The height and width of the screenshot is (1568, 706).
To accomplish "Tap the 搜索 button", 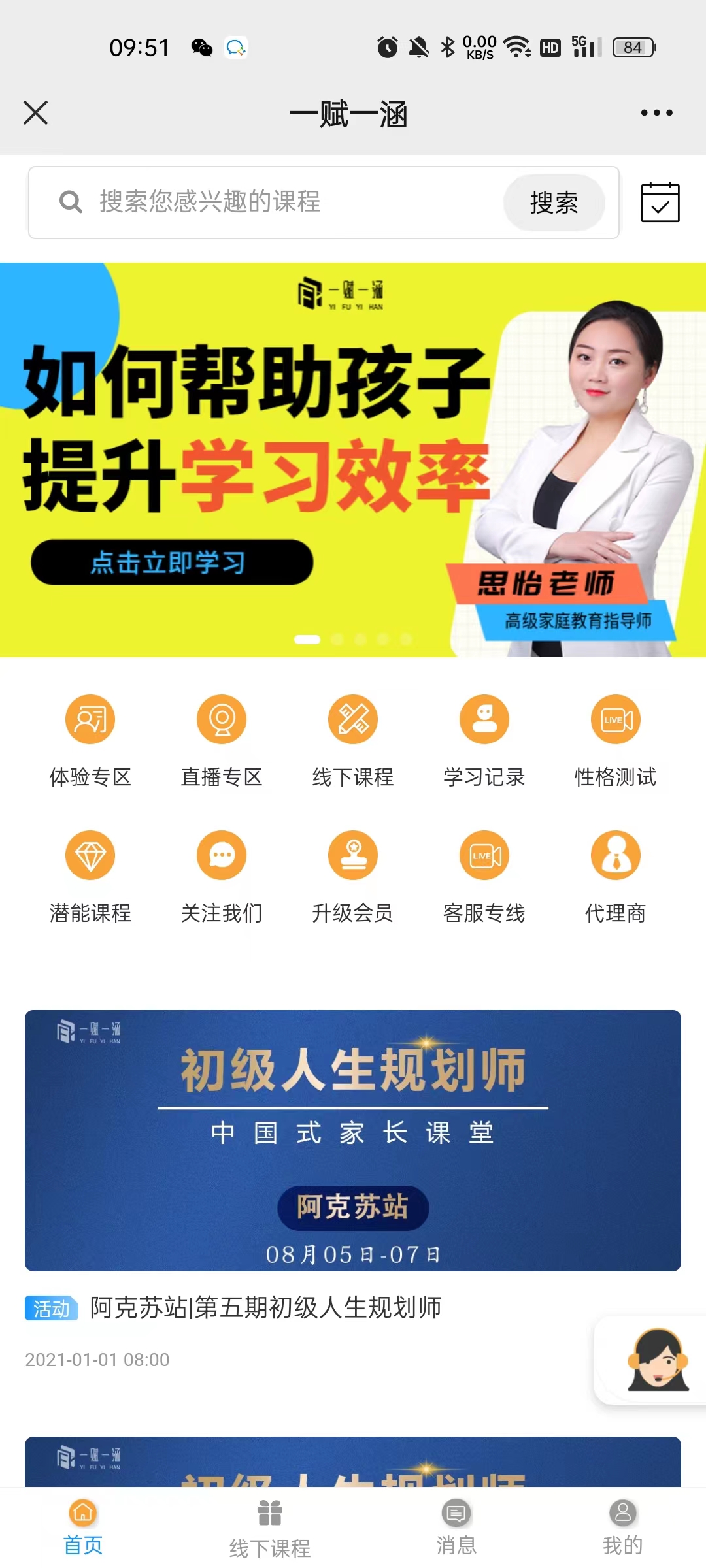I will pyautogui.click(x=554, y=203).
